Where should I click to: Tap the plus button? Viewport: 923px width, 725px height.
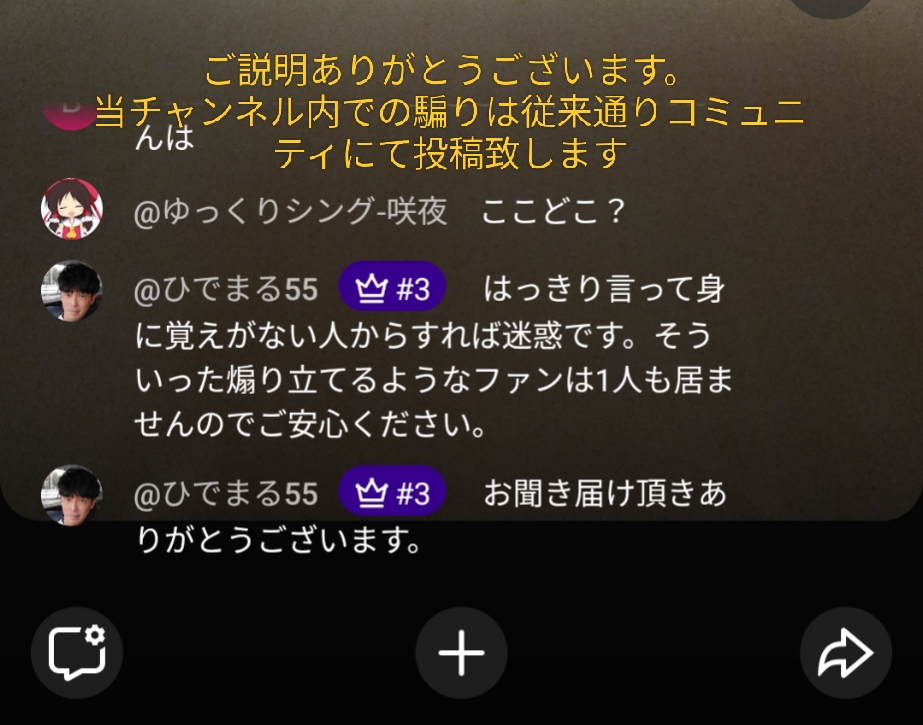coord(461,653)
